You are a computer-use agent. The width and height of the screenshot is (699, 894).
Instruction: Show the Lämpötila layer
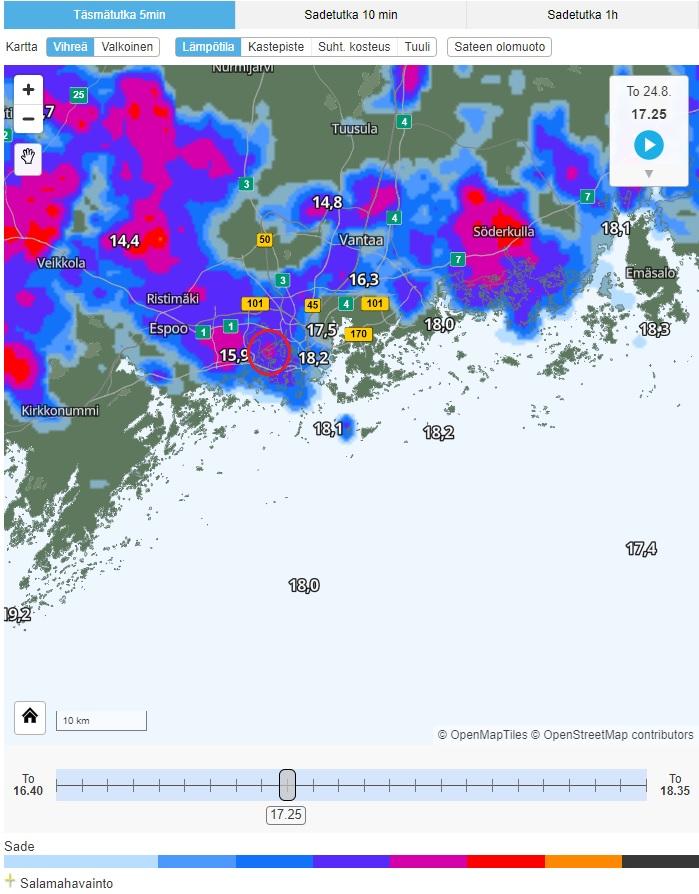[x=208, y=47]
